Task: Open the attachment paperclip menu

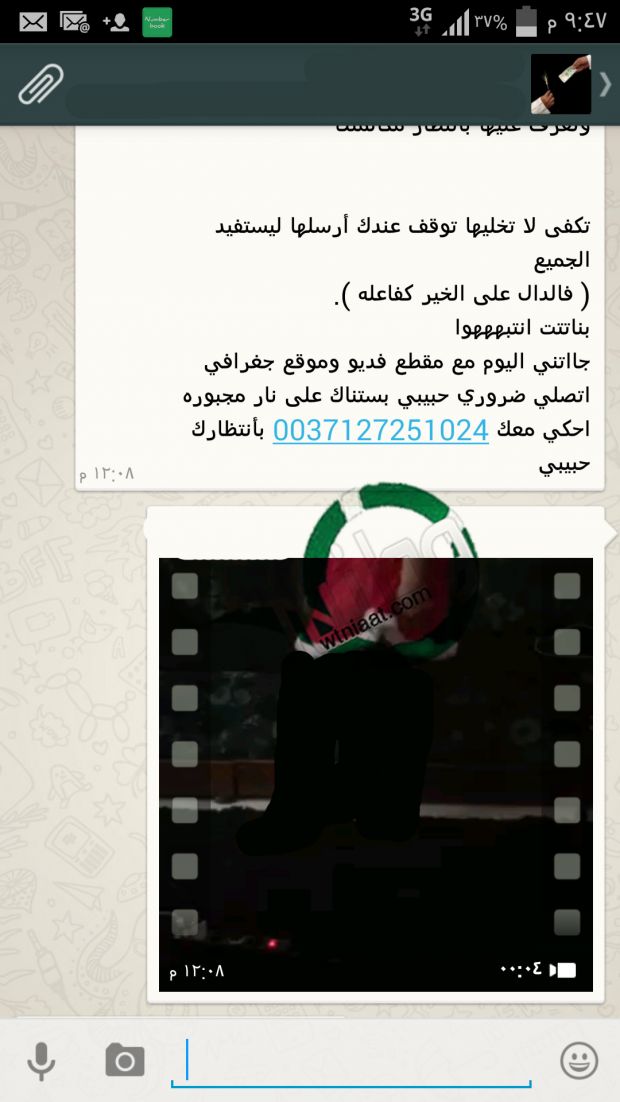Action: (40, 85)
